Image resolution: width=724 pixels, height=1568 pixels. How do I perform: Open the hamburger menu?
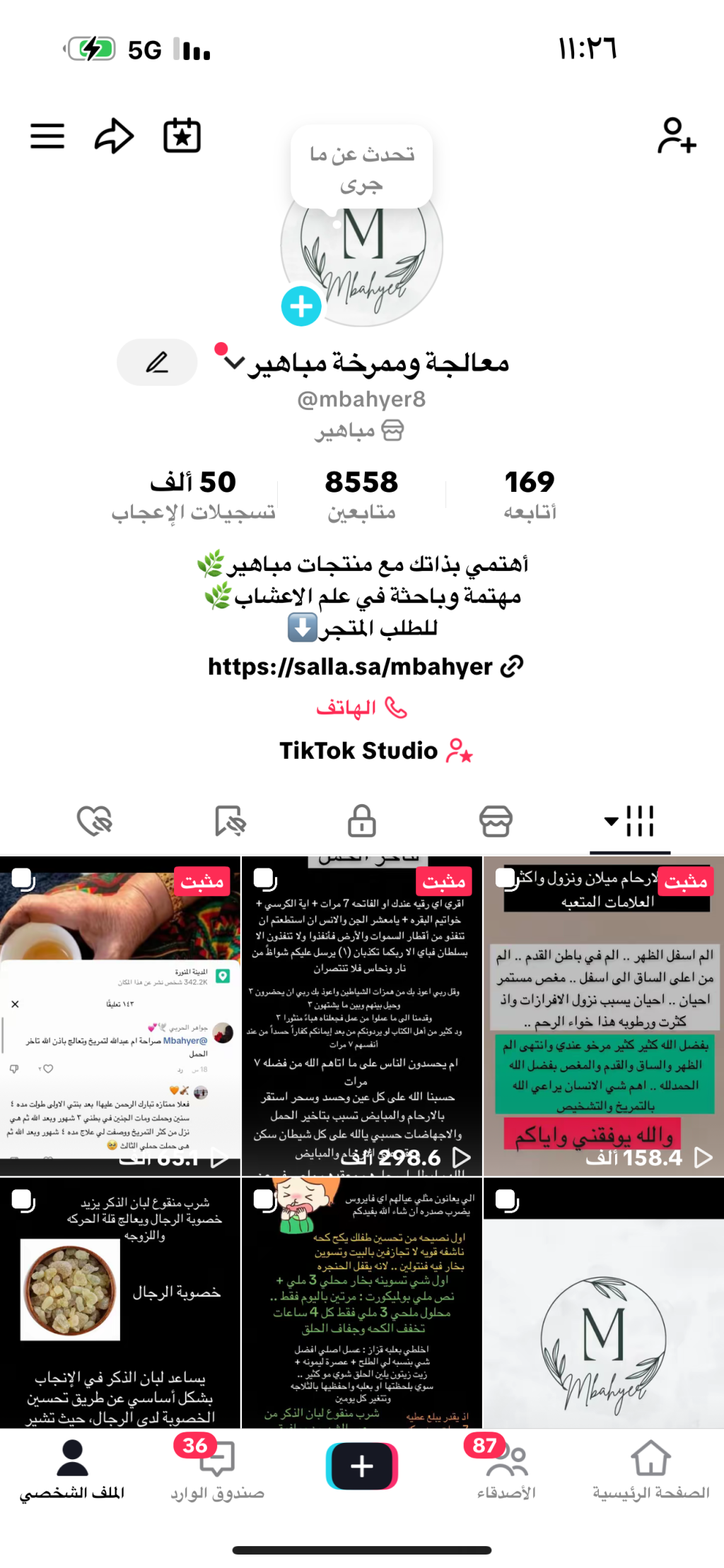[x=47, y=136]
